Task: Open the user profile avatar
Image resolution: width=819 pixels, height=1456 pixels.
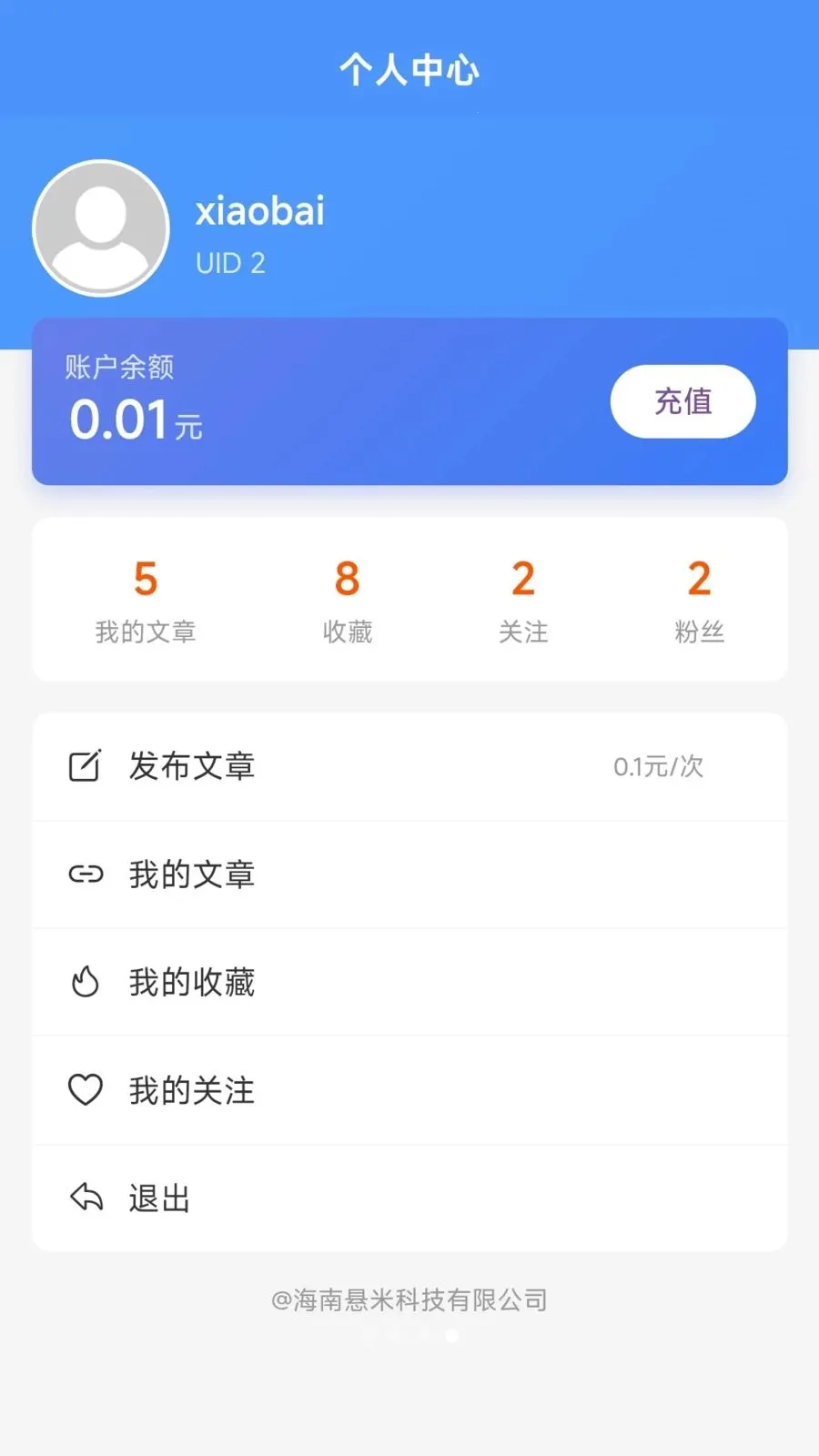Action: click(x=100, y=227)
